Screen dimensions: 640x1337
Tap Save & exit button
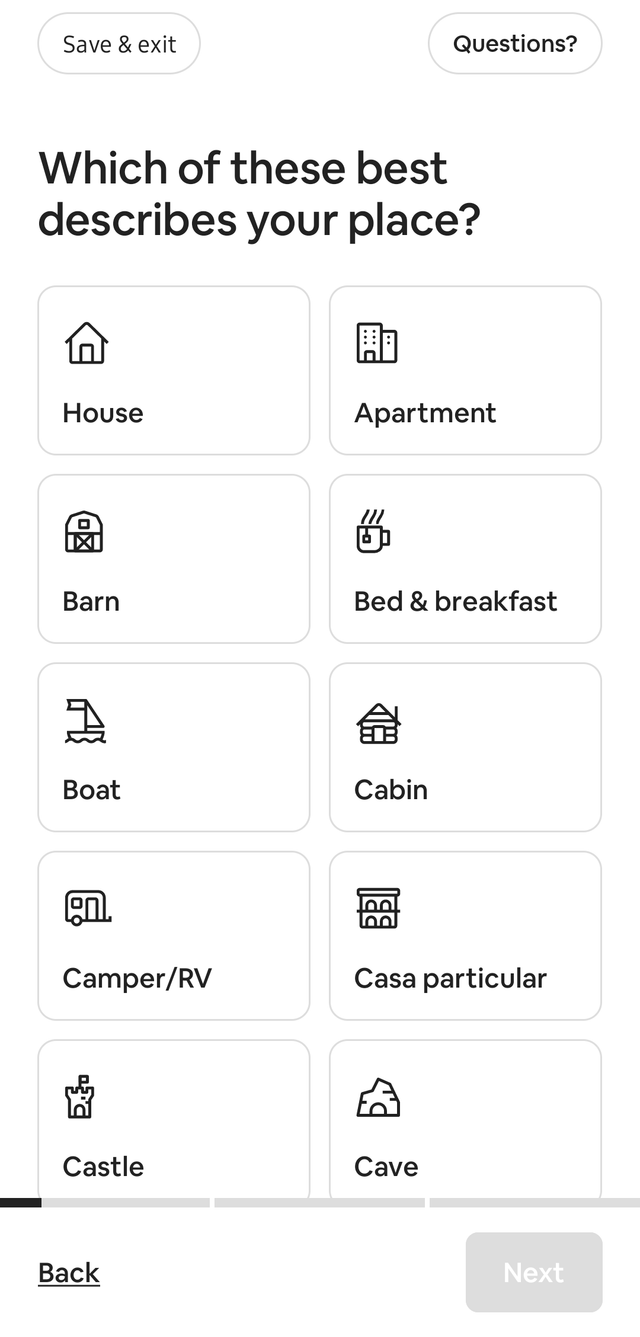[x=119, y=44]
